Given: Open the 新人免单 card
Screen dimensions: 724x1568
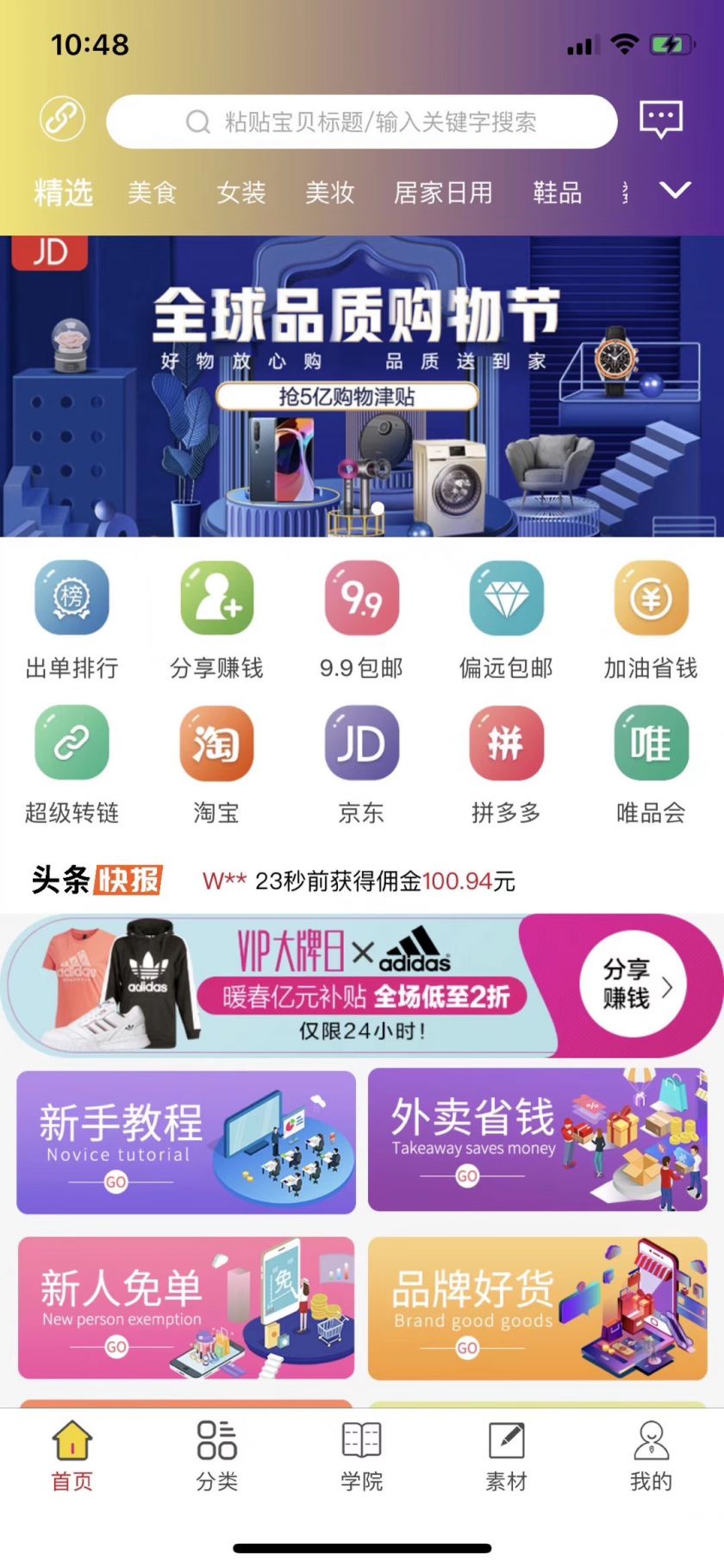Looking at the screenshot, I should tap(186, 1308).
